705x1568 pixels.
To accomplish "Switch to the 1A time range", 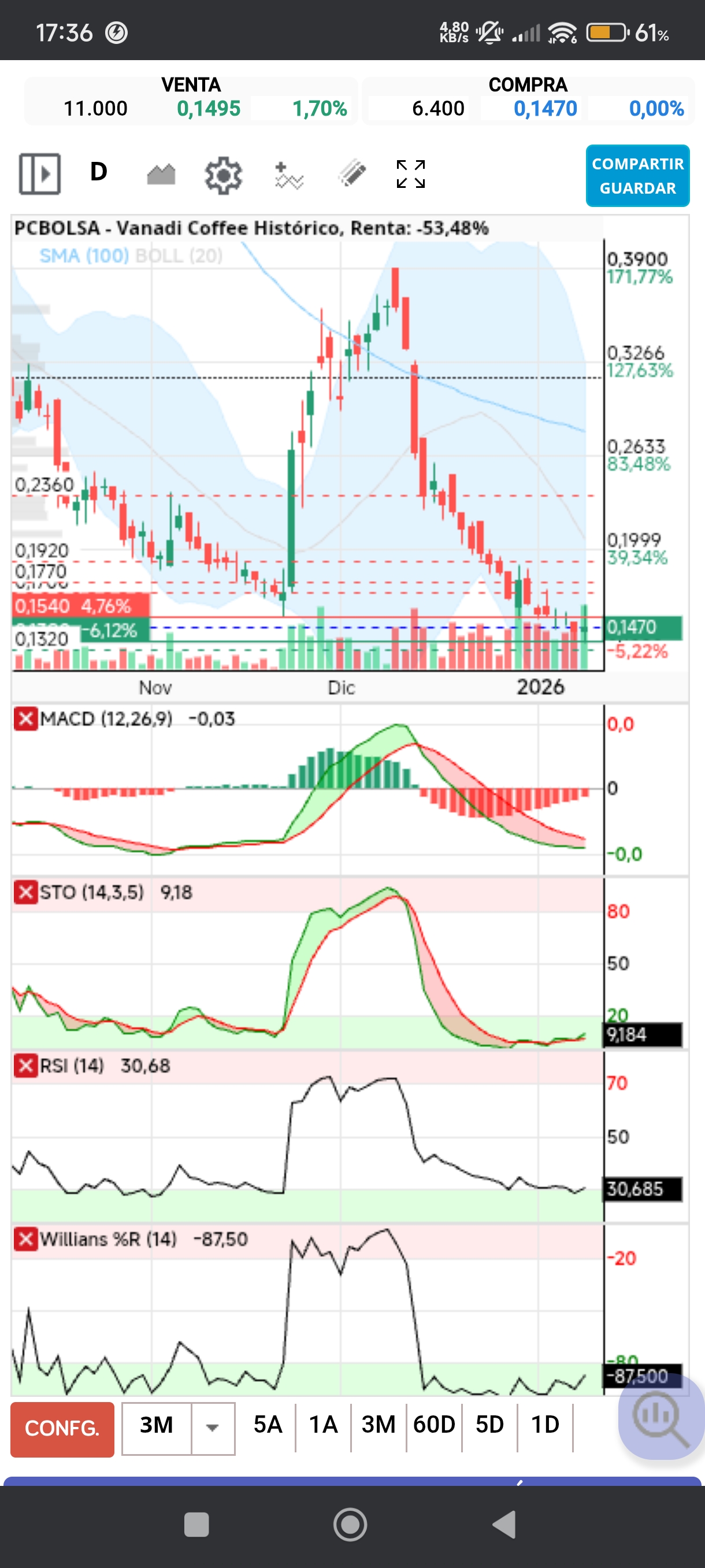I will point(323,1425).
